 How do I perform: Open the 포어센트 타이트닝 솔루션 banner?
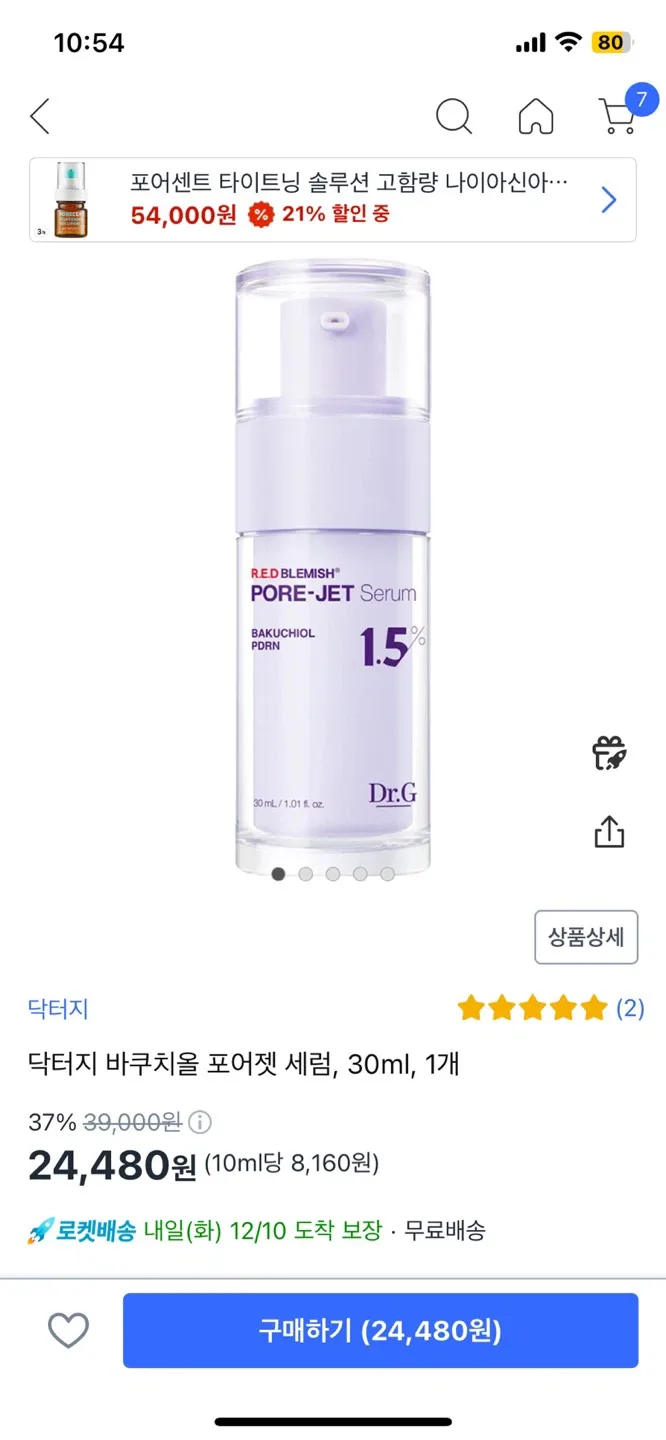(x=332, y=200)
